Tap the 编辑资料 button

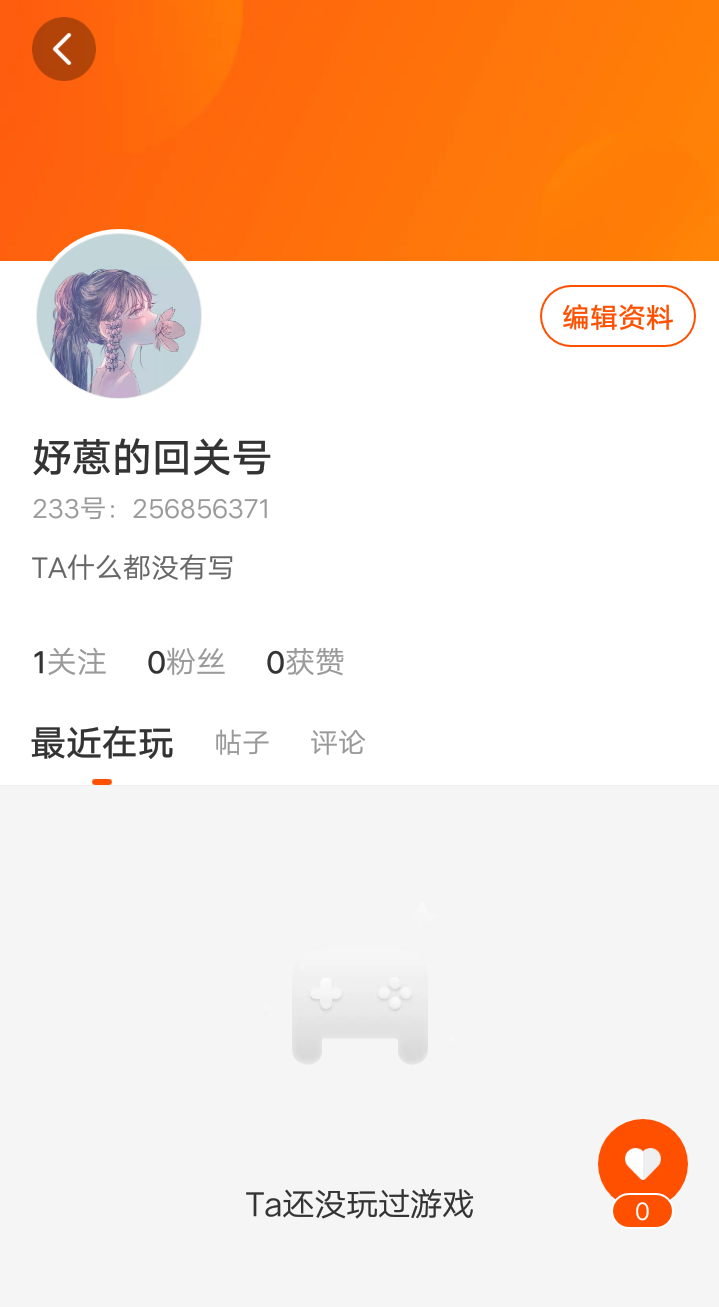click(617, 317)
